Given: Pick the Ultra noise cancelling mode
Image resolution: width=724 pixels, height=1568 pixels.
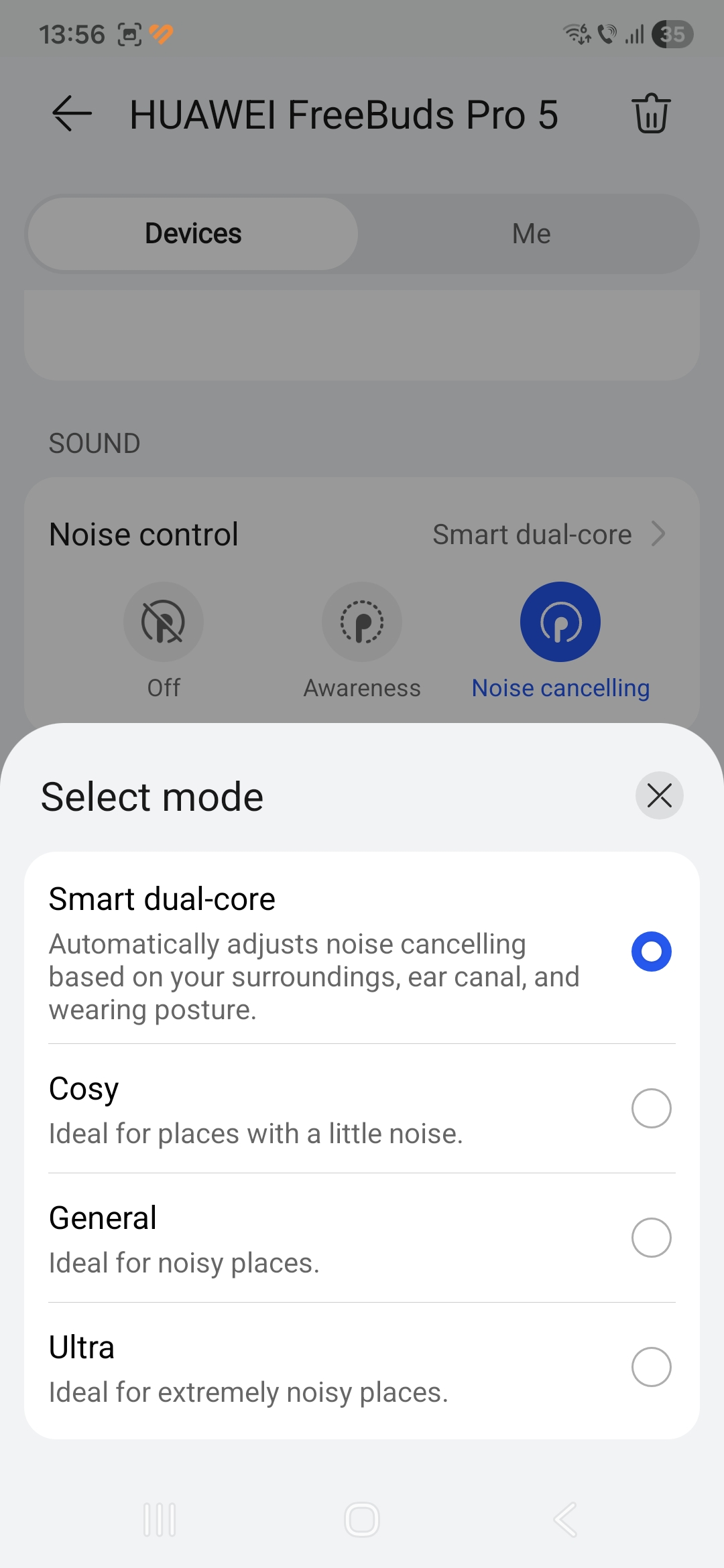Looking at the screenshot, I should point(651,1367).
